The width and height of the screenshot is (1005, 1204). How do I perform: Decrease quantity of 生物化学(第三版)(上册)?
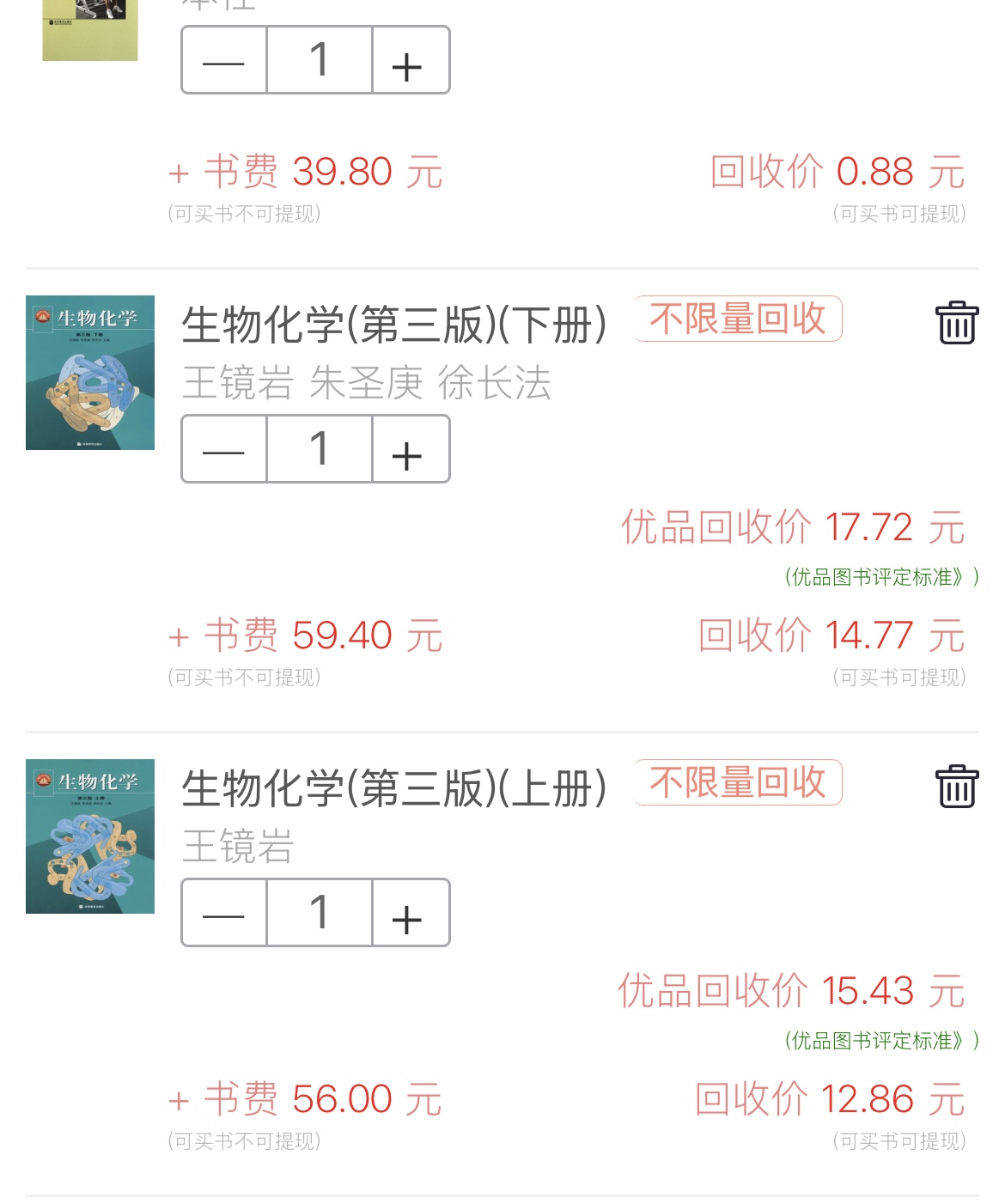point(224,914)
